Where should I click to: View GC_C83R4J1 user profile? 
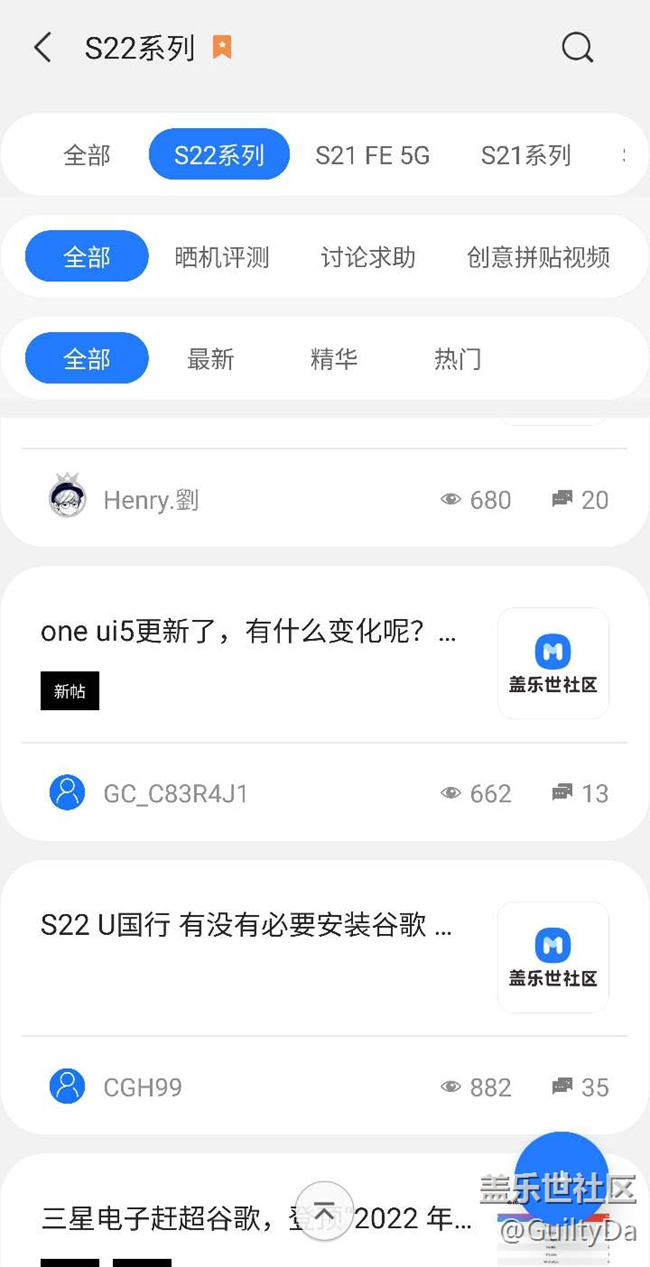[175, 793]
